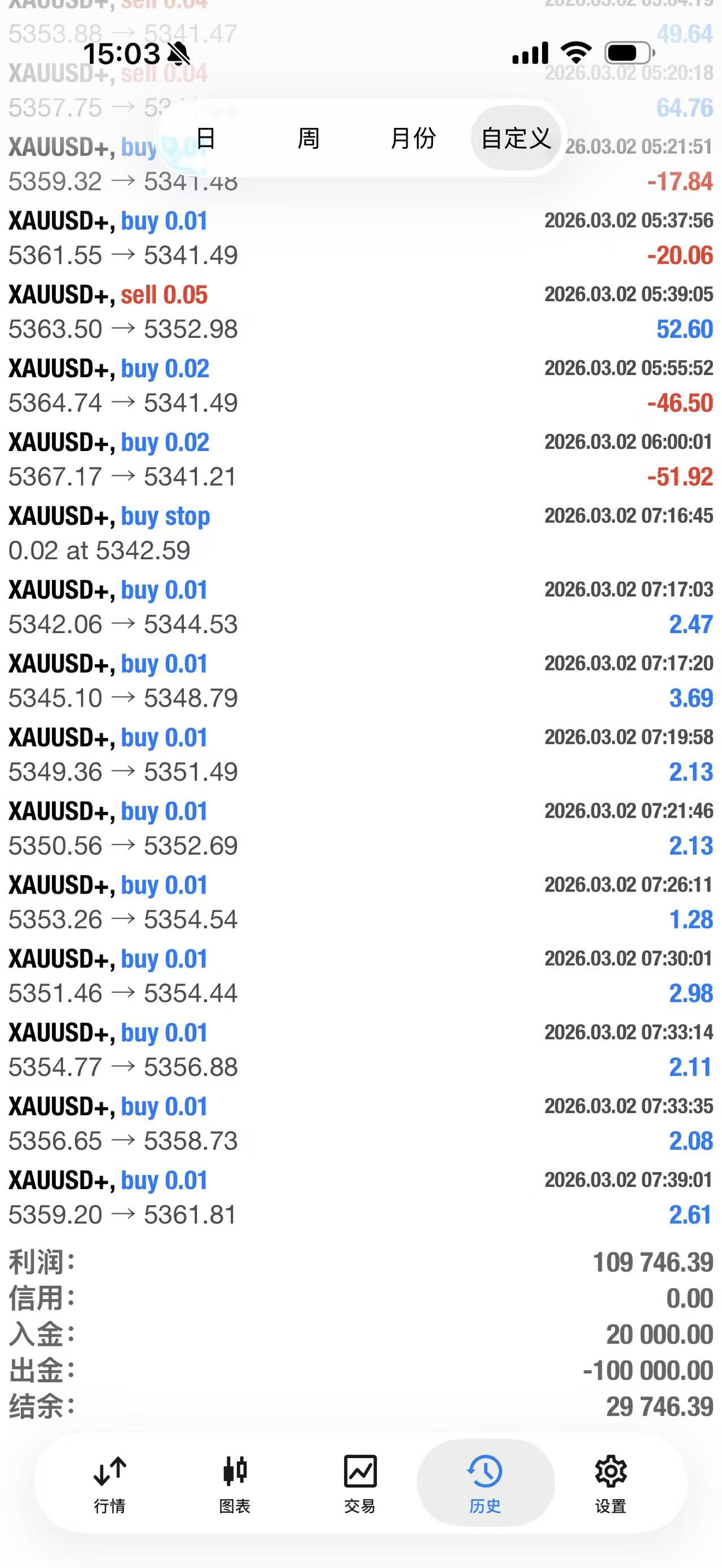
Task: Show details of trade with -51.92 loss
Action: (360, 460)
